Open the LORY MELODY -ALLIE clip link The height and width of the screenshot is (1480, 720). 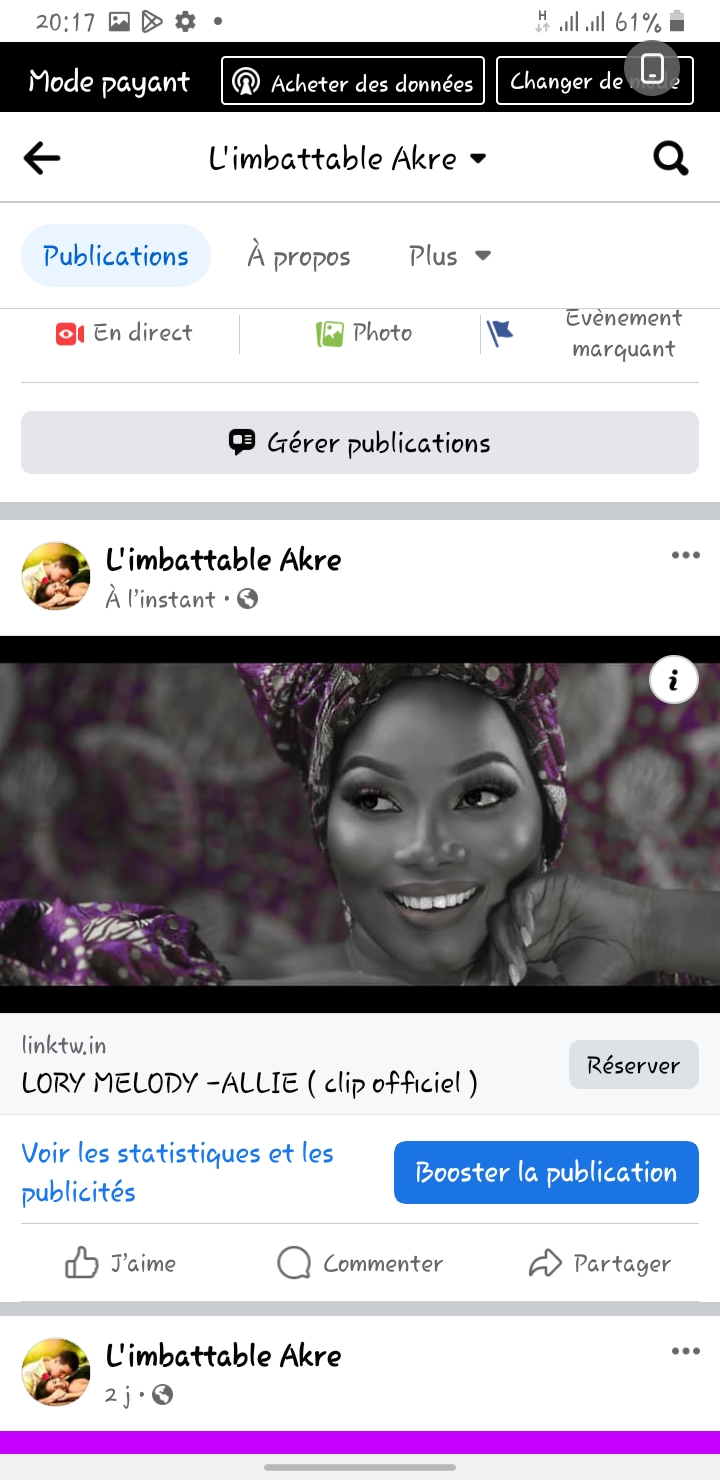250,1082
